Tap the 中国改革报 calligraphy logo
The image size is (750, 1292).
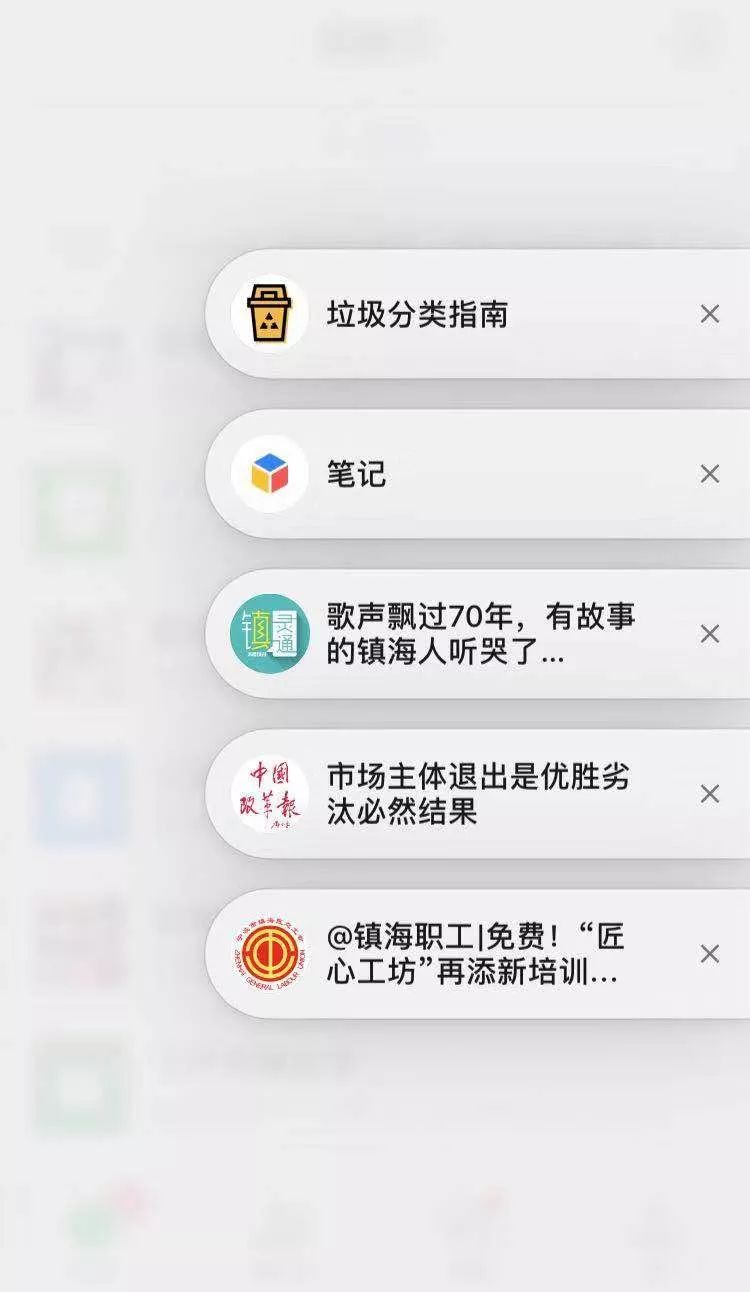tap(265, 793)
